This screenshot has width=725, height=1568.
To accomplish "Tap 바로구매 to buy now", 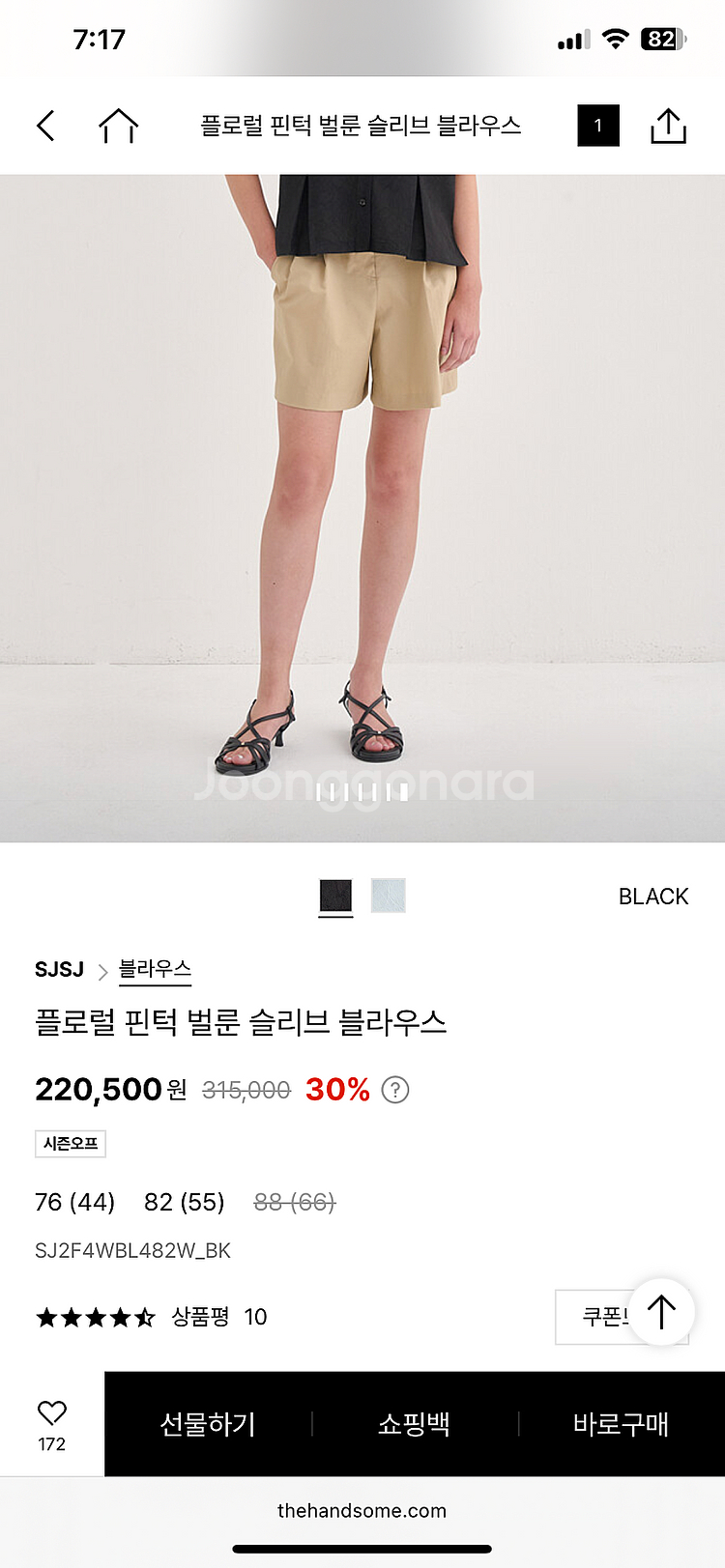I will click(621, 1424).
